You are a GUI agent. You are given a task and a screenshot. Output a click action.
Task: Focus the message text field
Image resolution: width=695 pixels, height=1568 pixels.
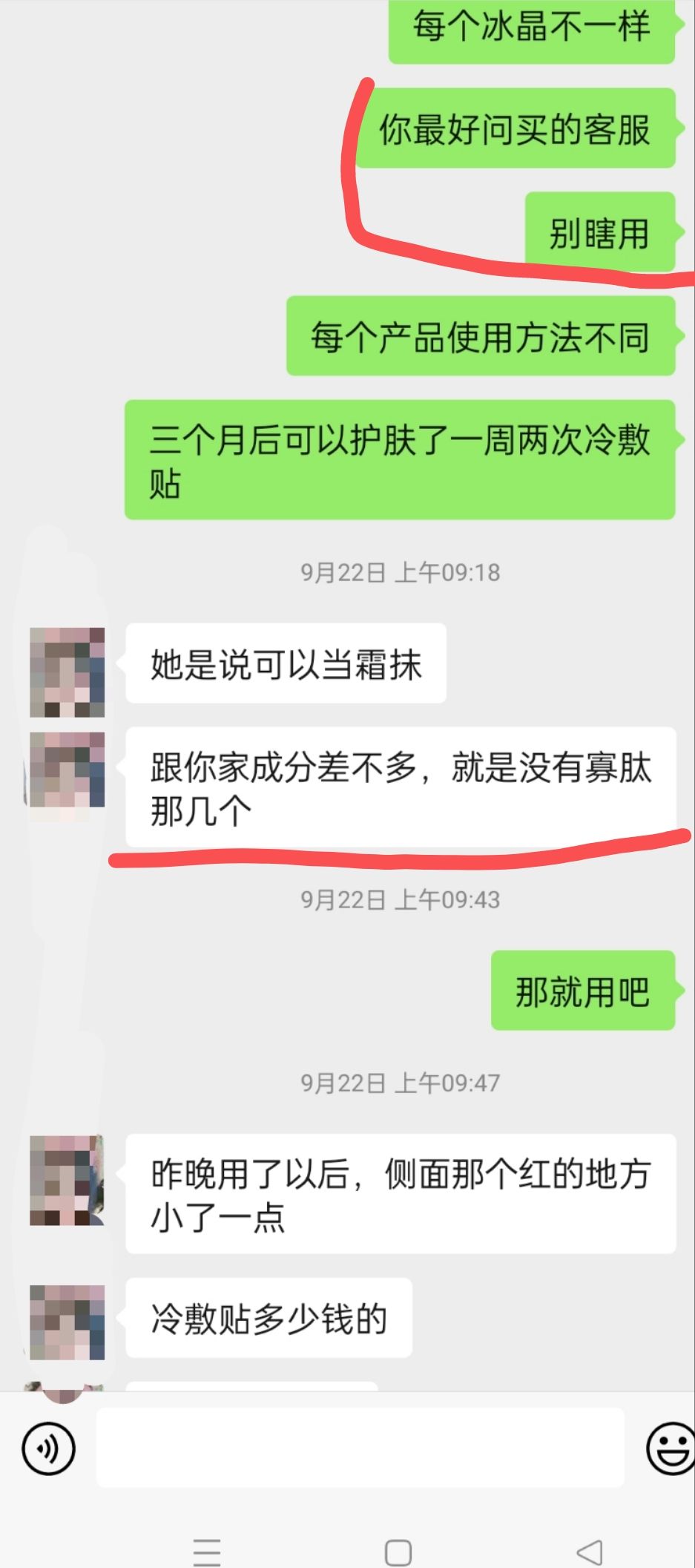(x=360, y=1448)
